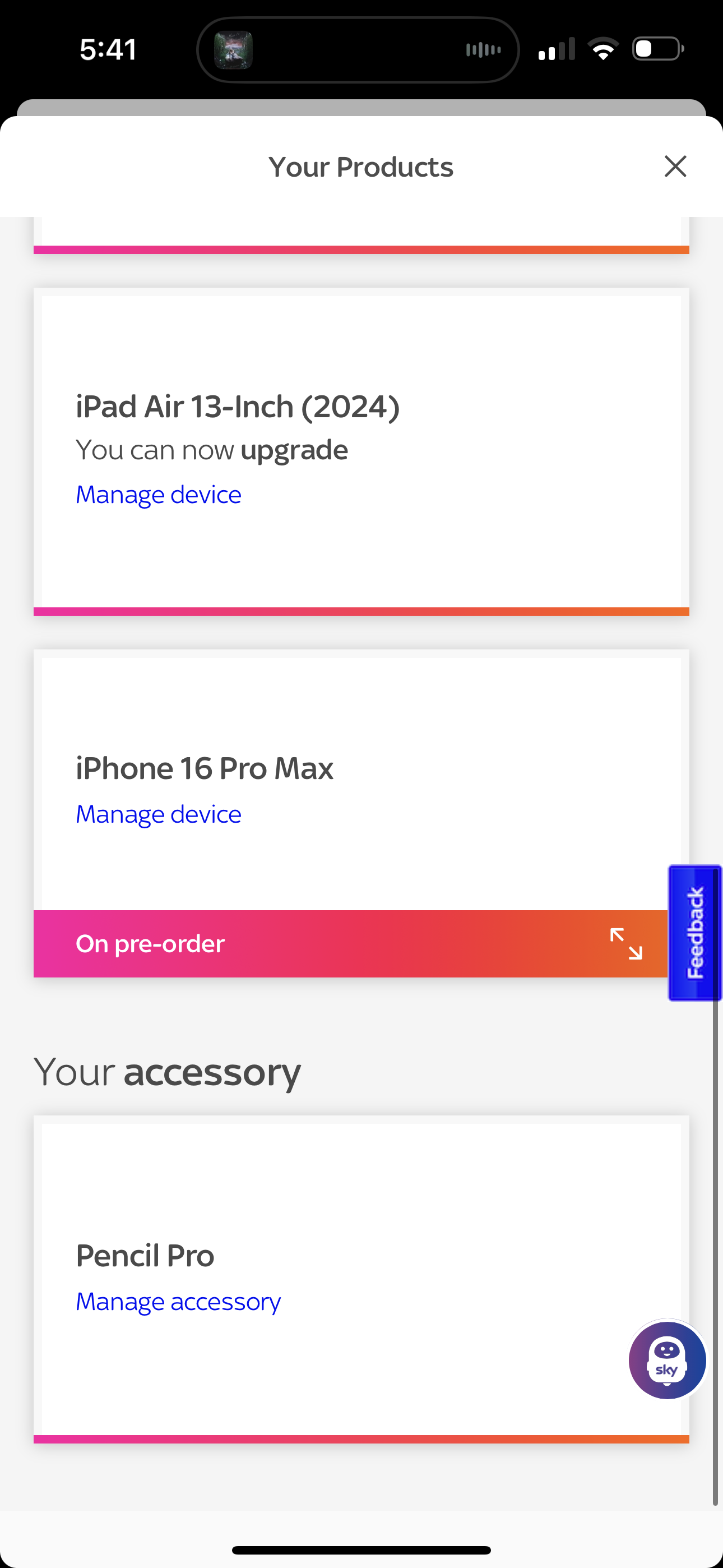Expand the On pre-order banner
Viewport: 723px width, 1568px height.
pos(625,943)
